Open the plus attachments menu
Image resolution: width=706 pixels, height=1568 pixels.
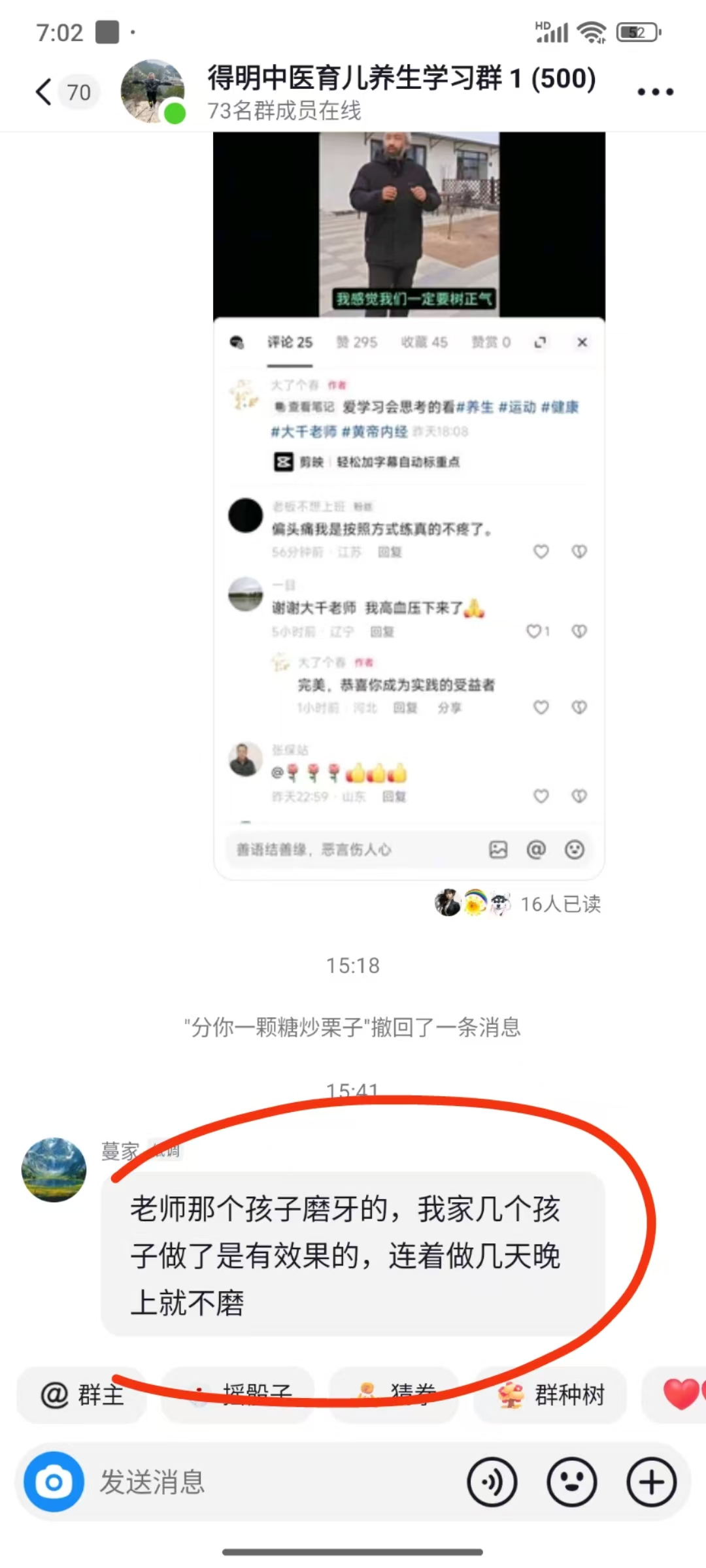point(652,1482)
